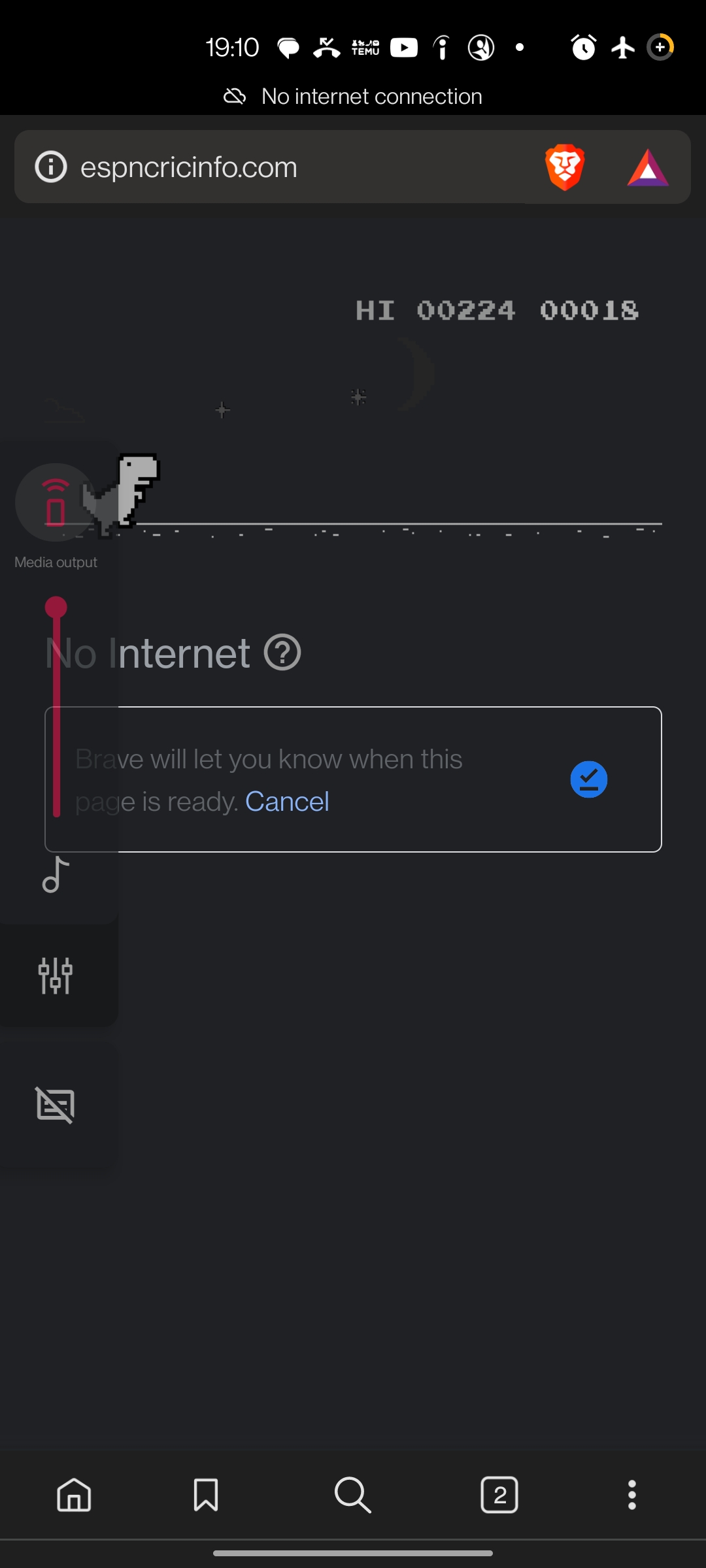This screenshot has width=706, height=1568.
Task: Open the site info icon
Action: tap(51, 167)
